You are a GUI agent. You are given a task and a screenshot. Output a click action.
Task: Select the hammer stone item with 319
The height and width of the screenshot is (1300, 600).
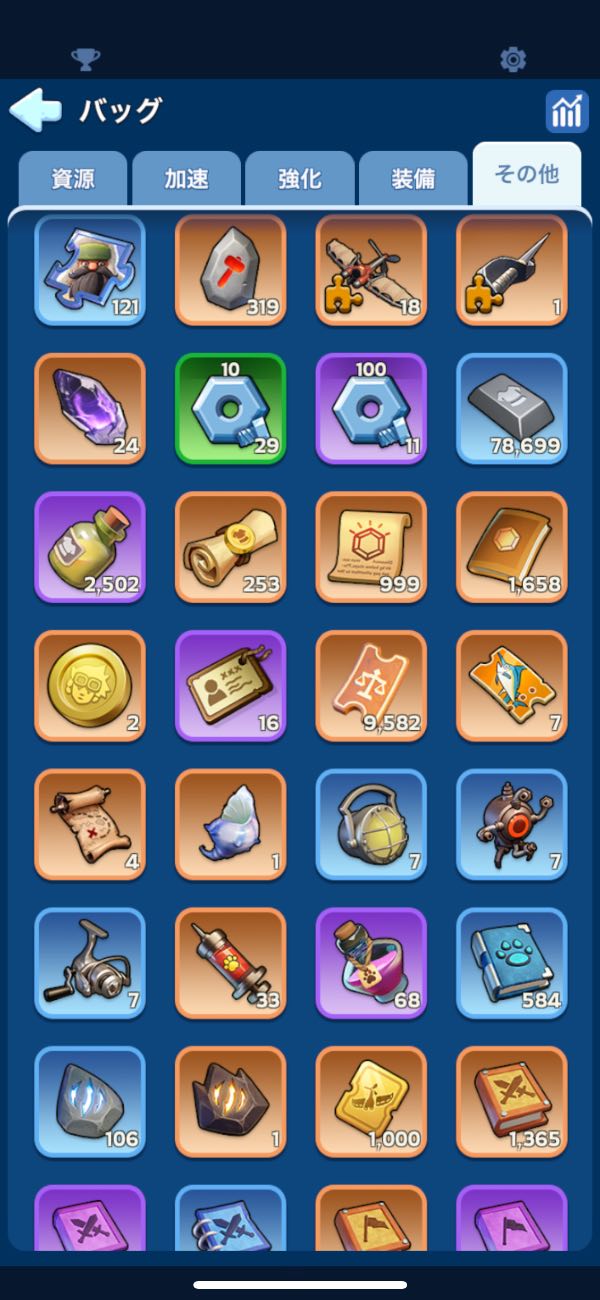pos(230,270)
